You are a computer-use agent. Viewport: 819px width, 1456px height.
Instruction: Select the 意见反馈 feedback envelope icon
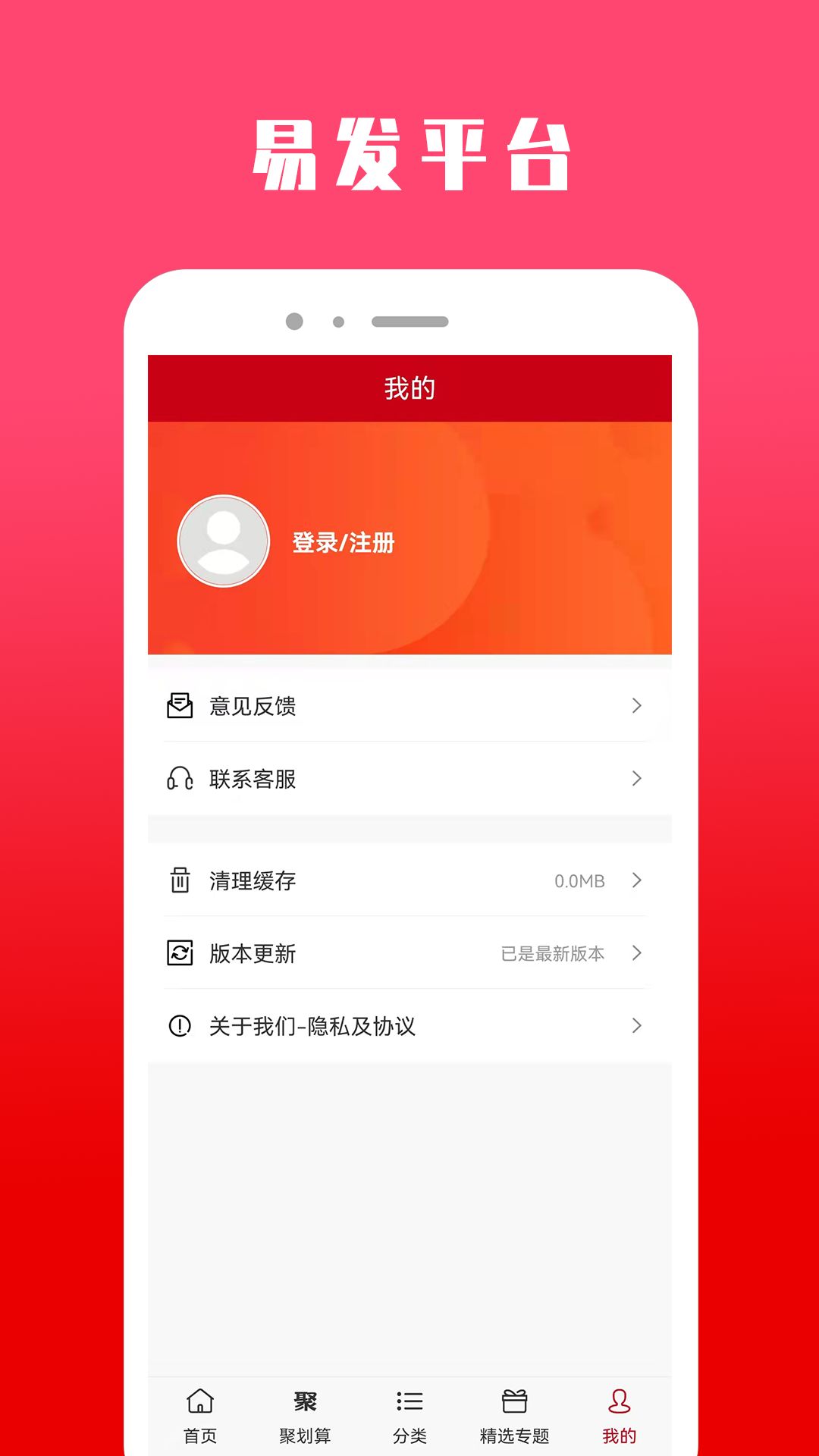click(179, 706)
